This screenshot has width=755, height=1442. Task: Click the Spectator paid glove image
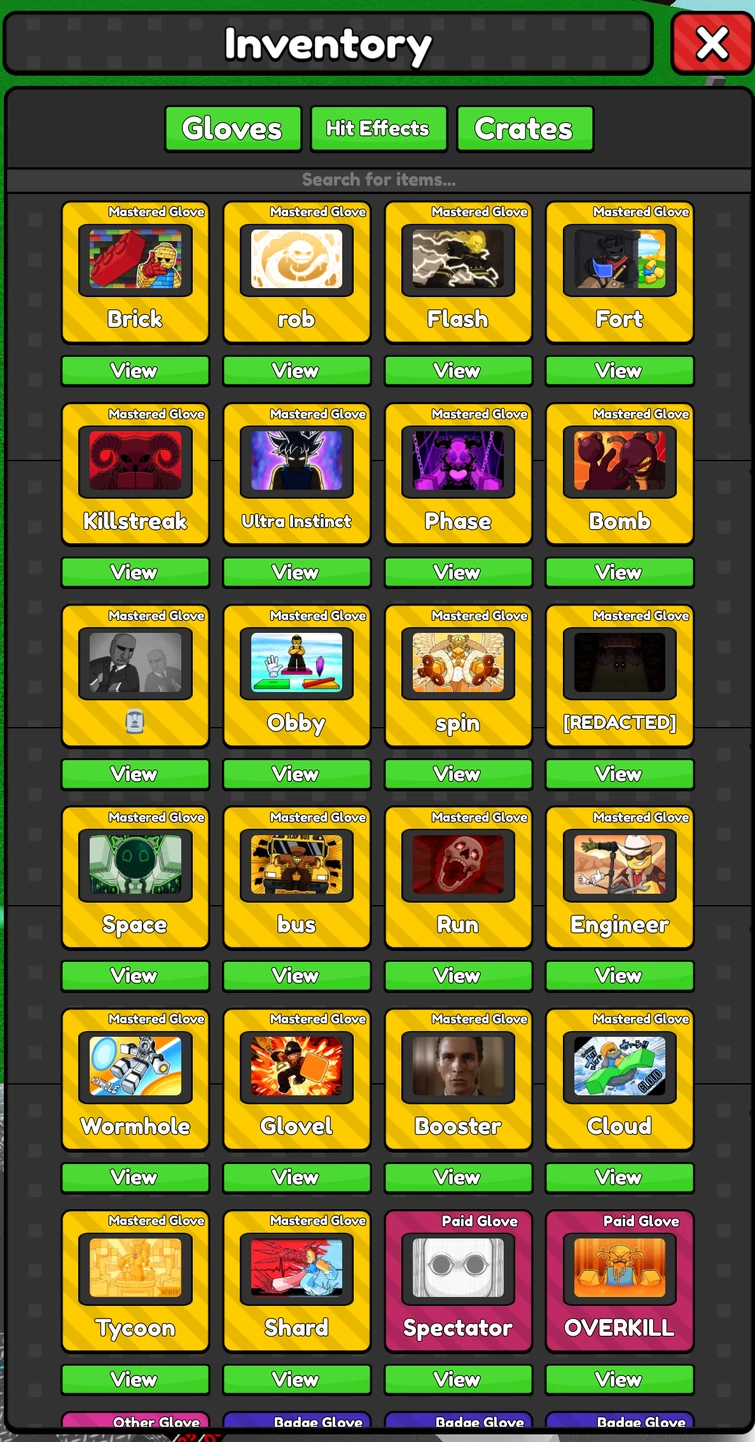pyautogui.click(x=458, y=1268)
